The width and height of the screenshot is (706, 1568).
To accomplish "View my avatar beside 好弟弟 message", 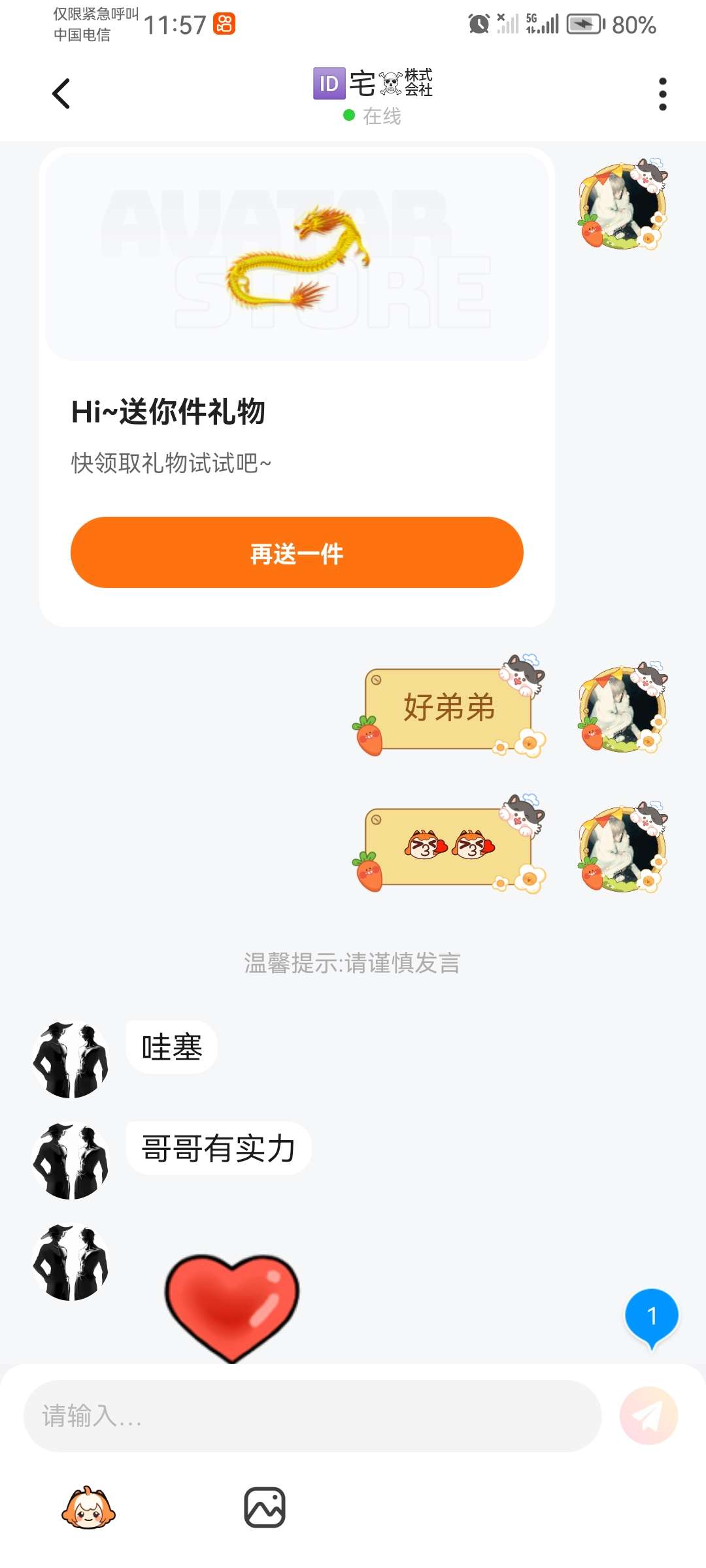I will [622, 709].
